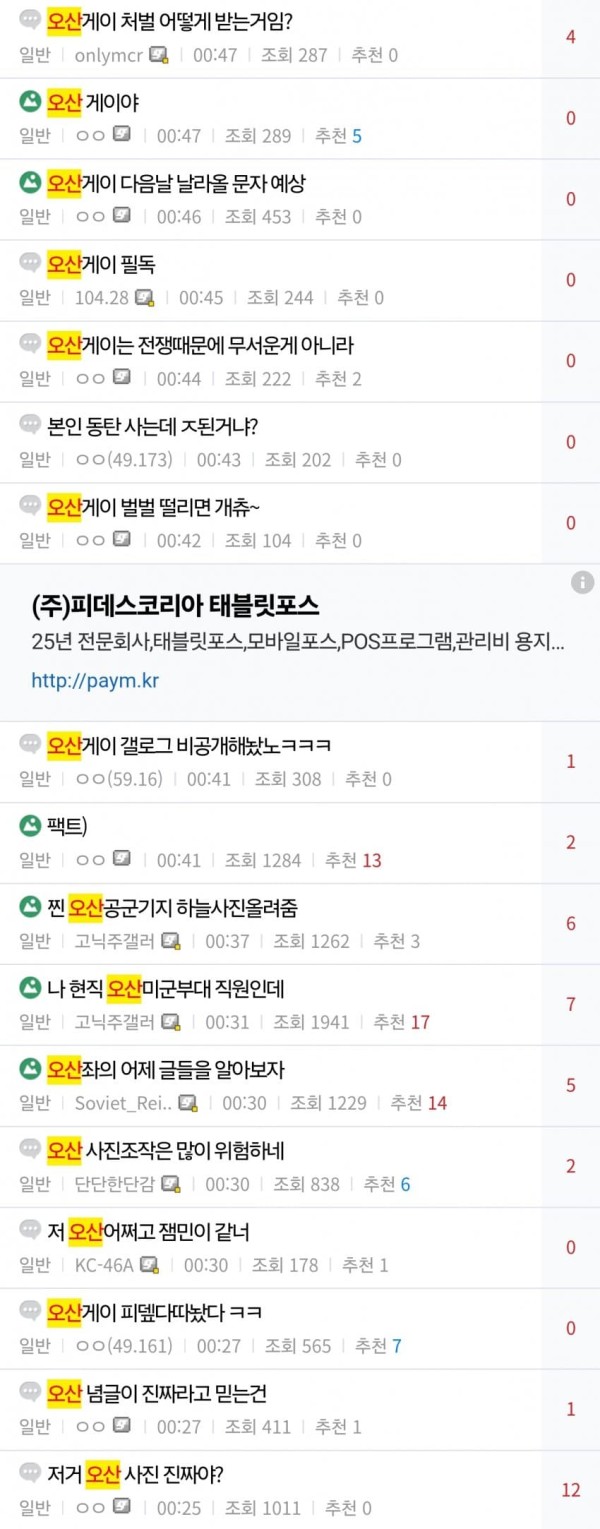Open post '오산 념글이 진짜라고 믿는건'
Viewport: 600px width, 1529px height.
(x=157, y=1394)
